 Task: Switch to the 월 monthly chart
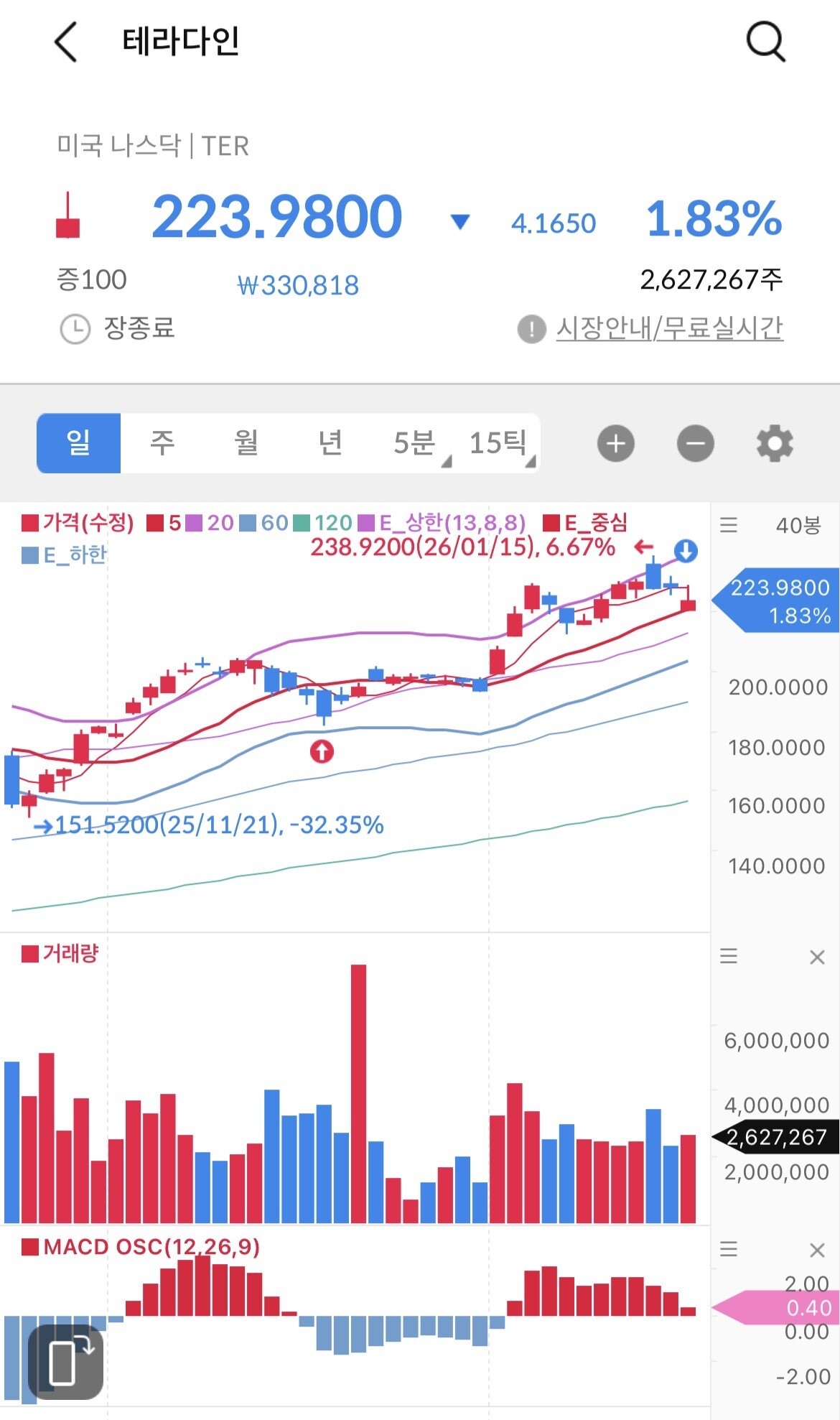tap(246, 442)
